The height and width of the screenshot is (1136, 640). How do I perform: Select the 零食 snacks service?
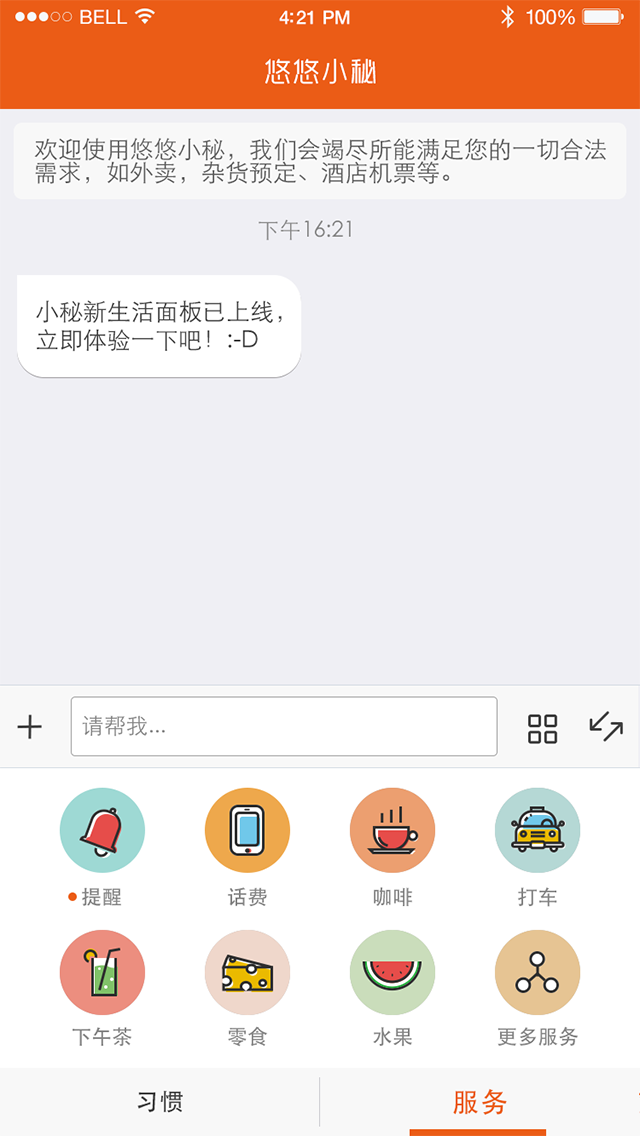[247, 973]
